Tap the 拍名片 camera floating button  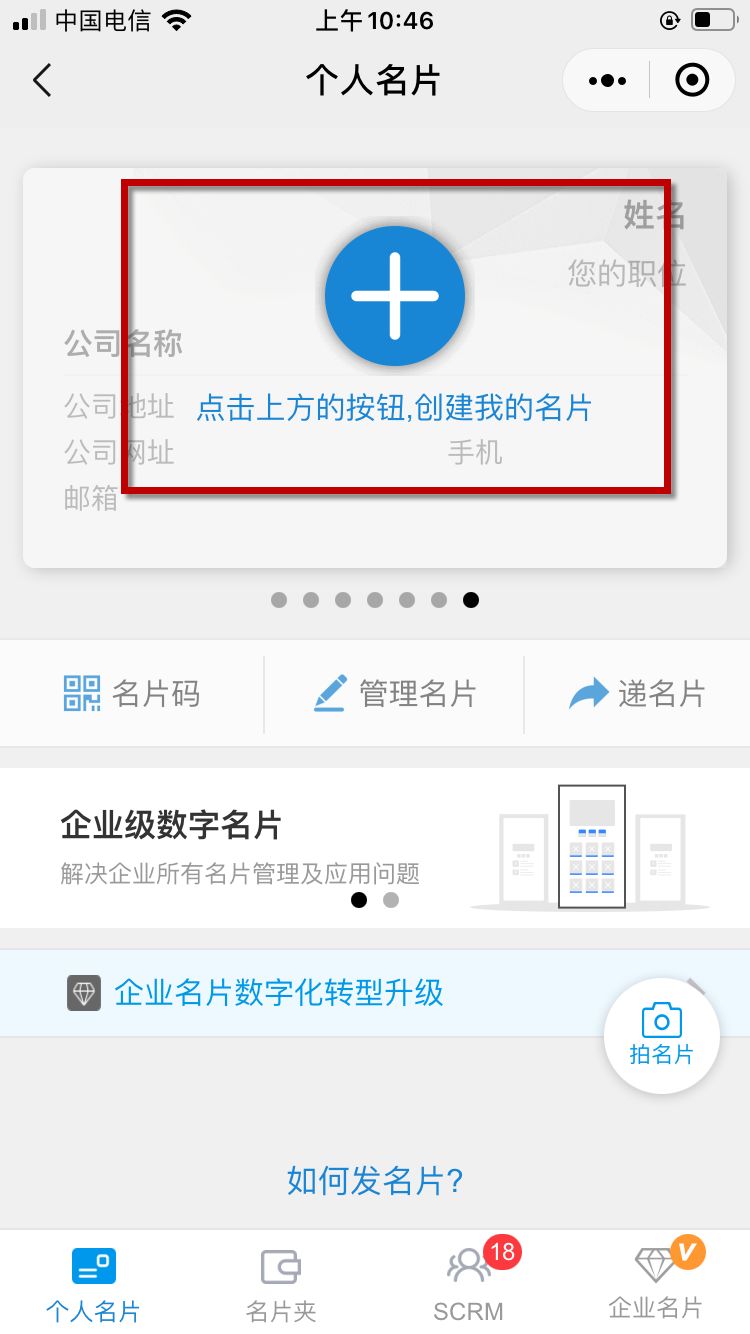point(662,1036)
